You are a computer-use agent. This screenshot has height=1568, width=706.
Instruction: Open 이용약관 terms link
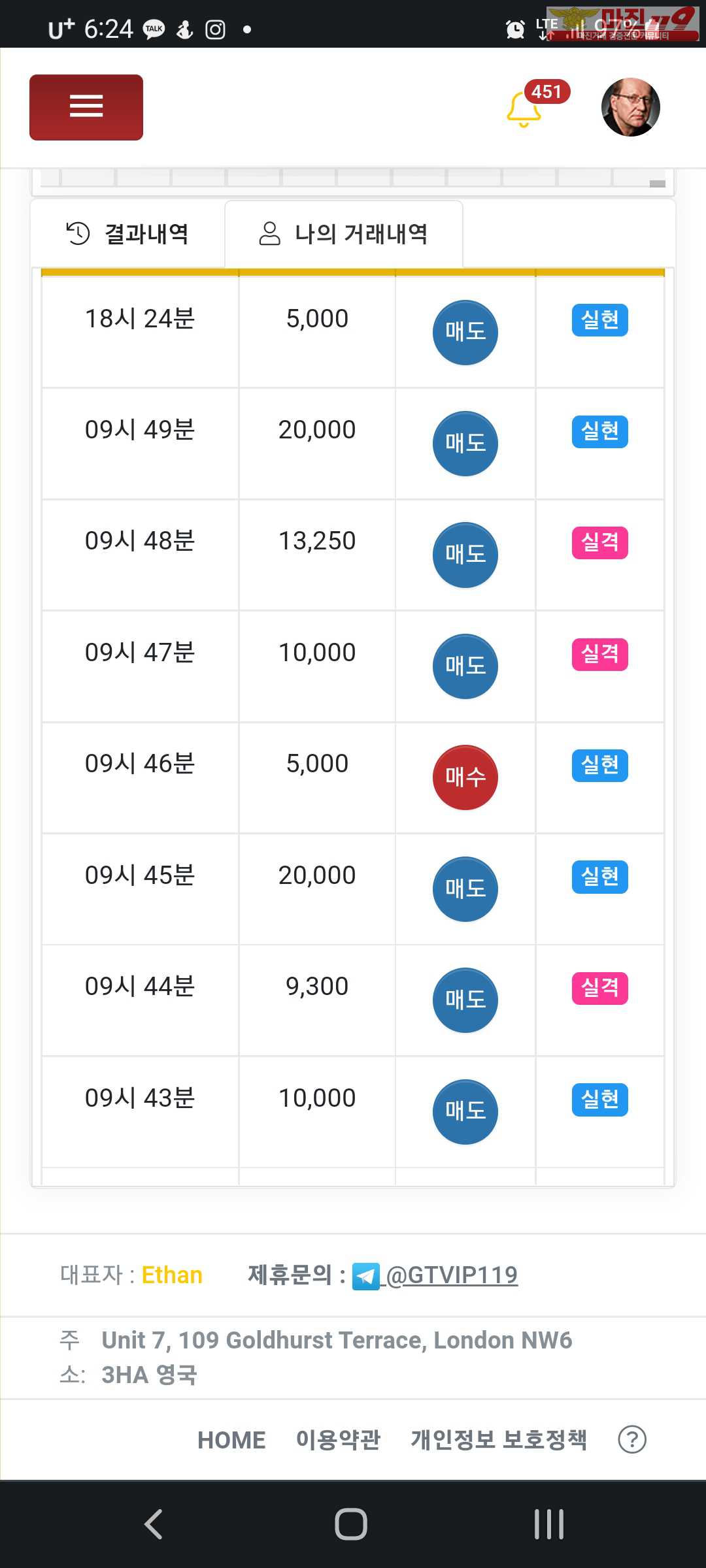(x=338, y=1440)
